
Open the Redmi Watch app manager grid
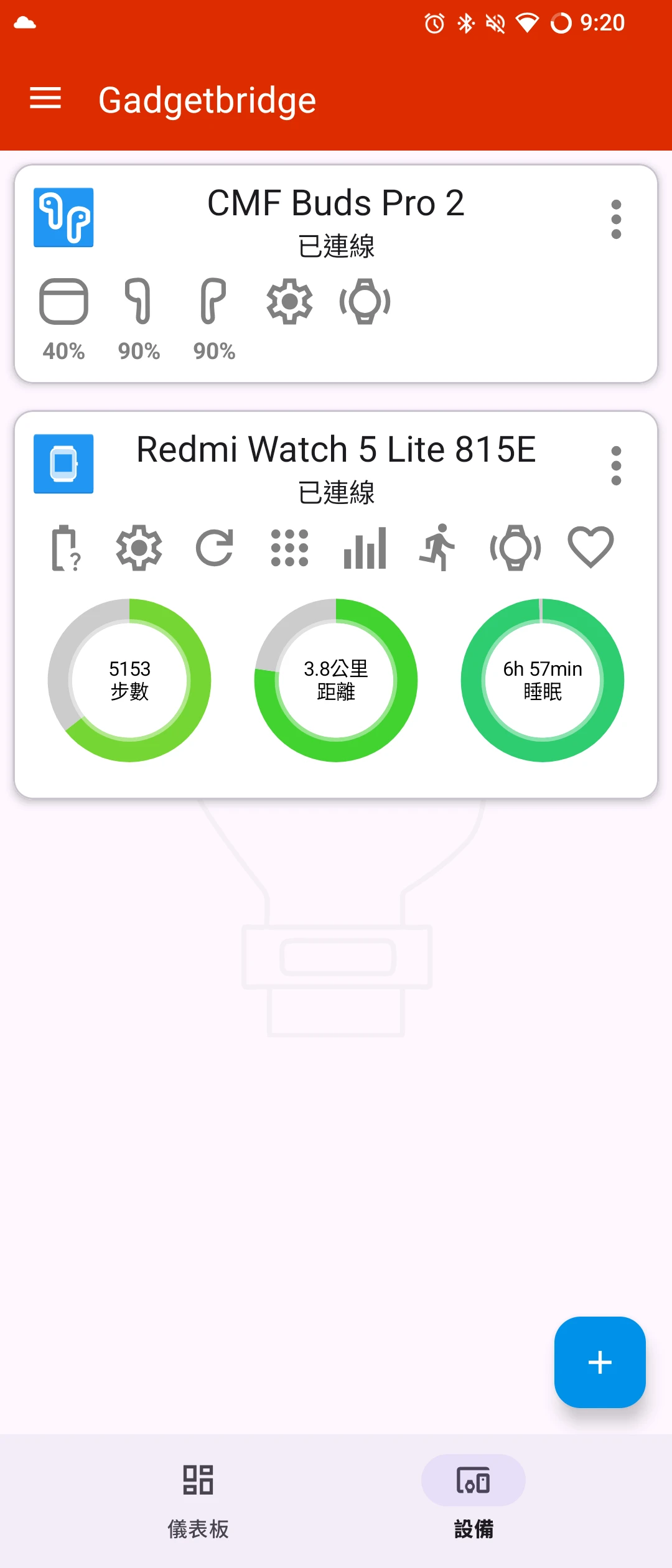289,548
